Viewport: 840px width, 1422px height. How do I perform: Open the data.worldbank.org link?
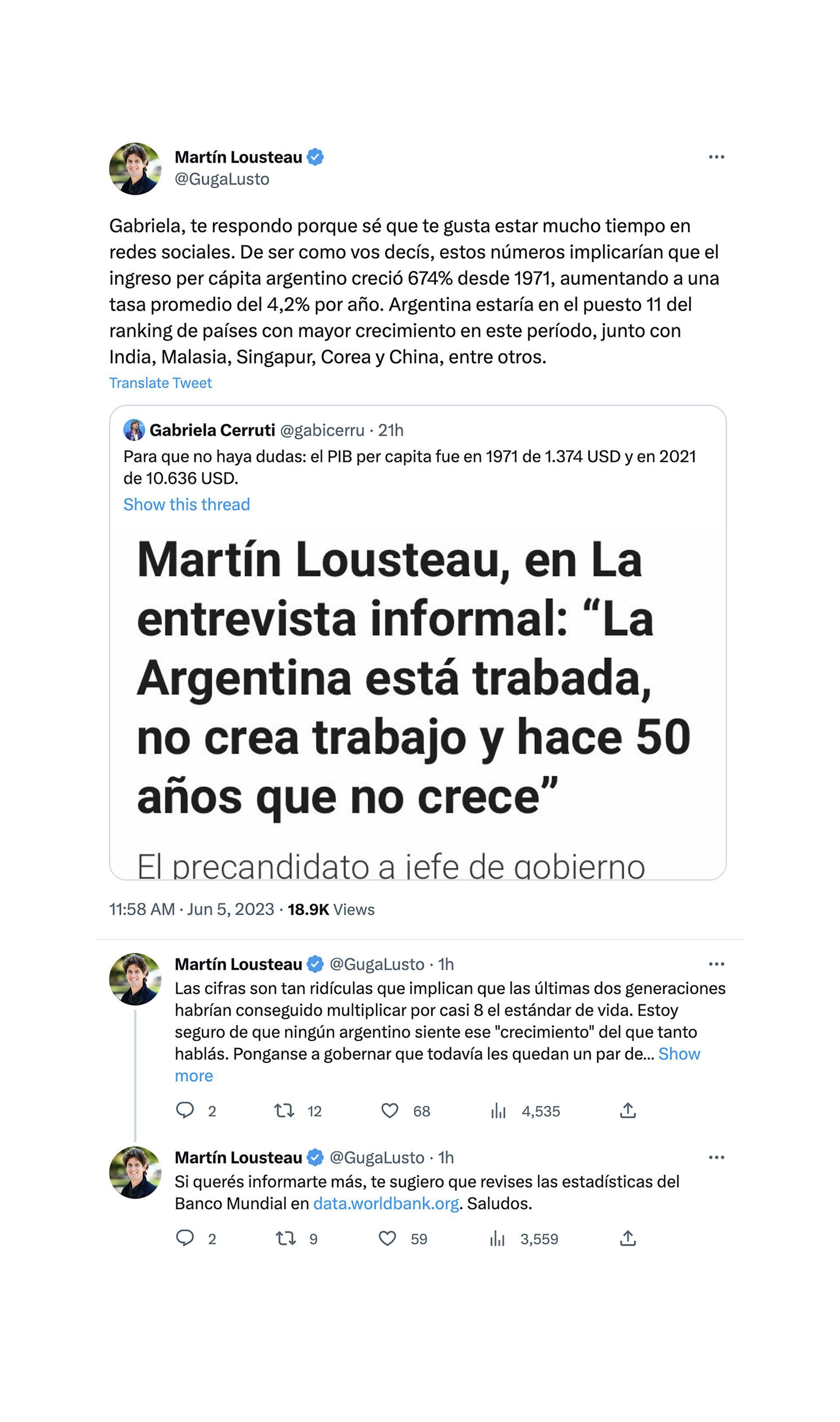(x=385, y=1203)
